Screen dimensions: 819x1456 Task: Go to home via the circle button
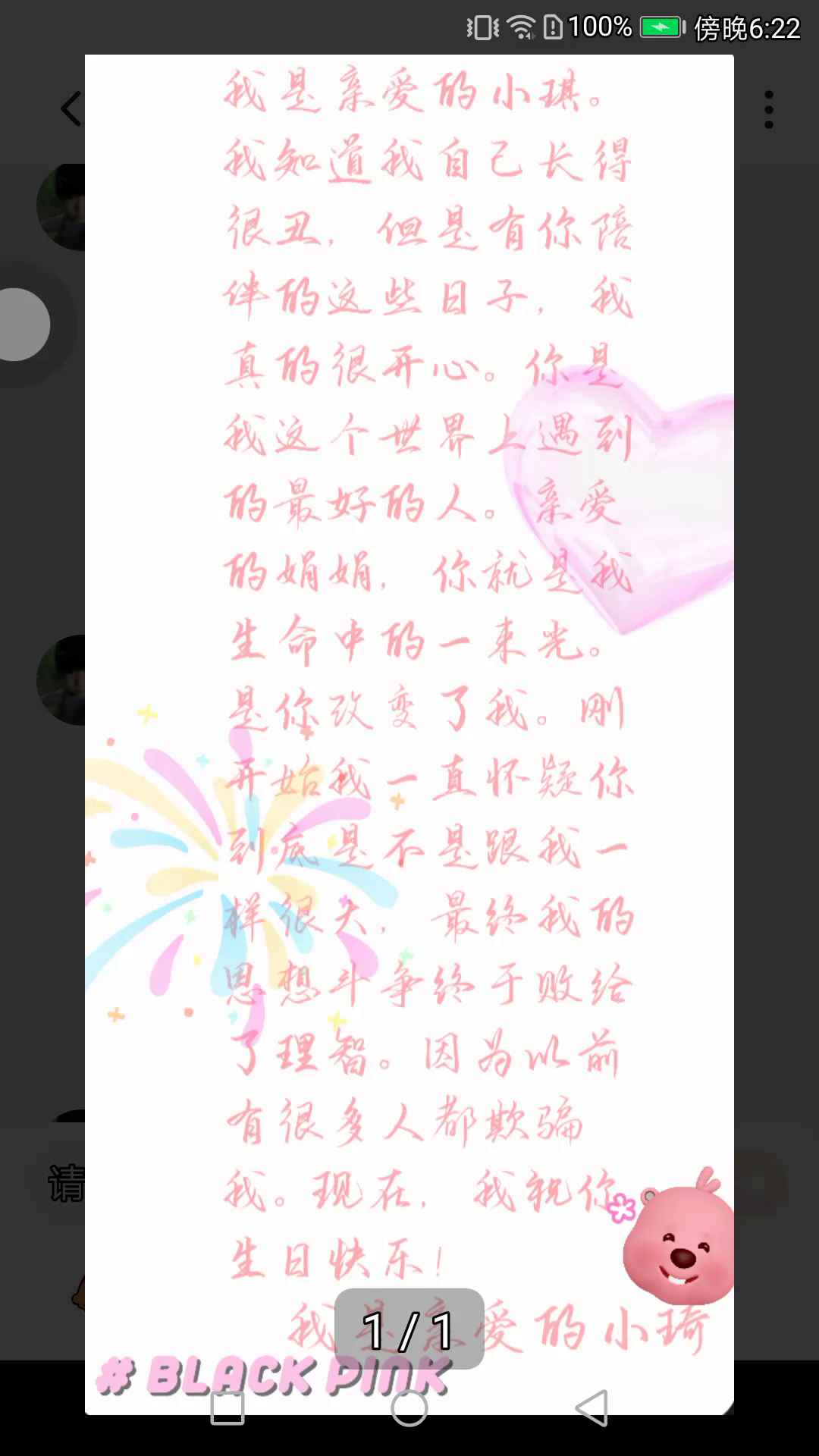[x=409, y=1409]
